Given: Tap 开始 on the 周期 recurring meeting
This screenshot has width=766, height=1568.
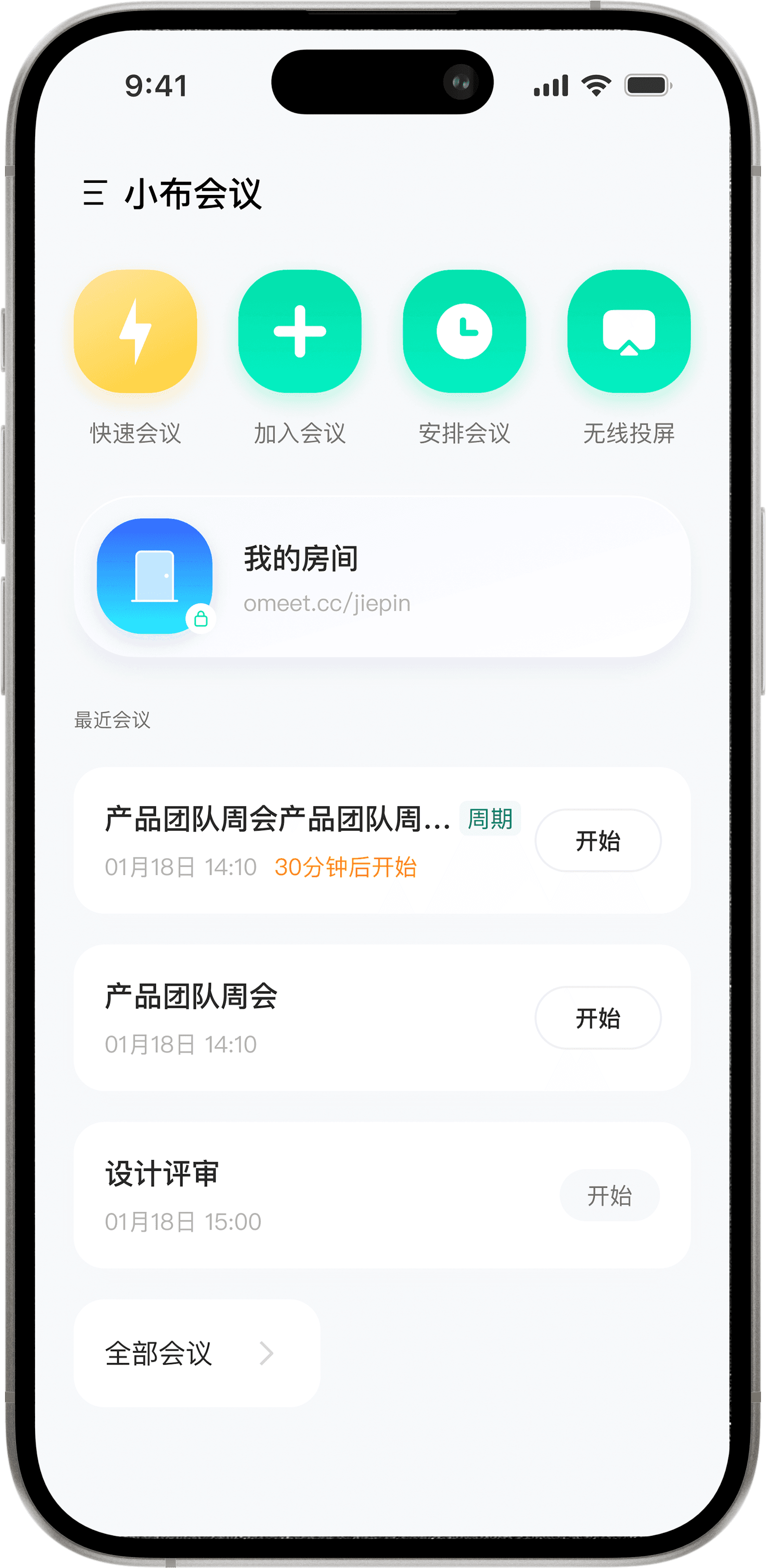Looking at the screenshot, I should [598, 841].
